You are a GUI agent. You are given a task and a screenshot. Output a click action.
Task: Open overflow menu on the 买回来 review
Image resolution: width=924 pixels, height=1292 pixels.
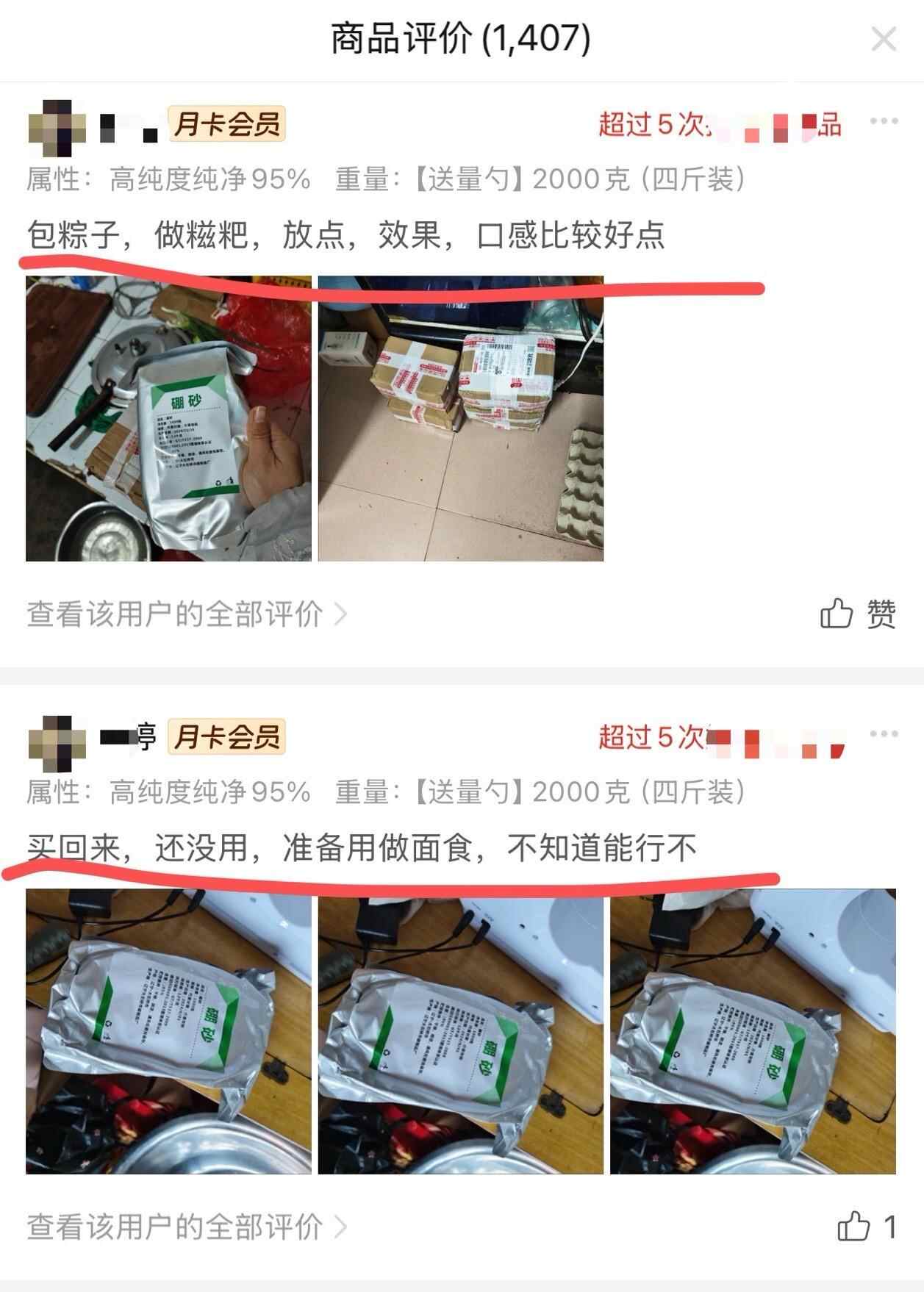pos(884,733)
